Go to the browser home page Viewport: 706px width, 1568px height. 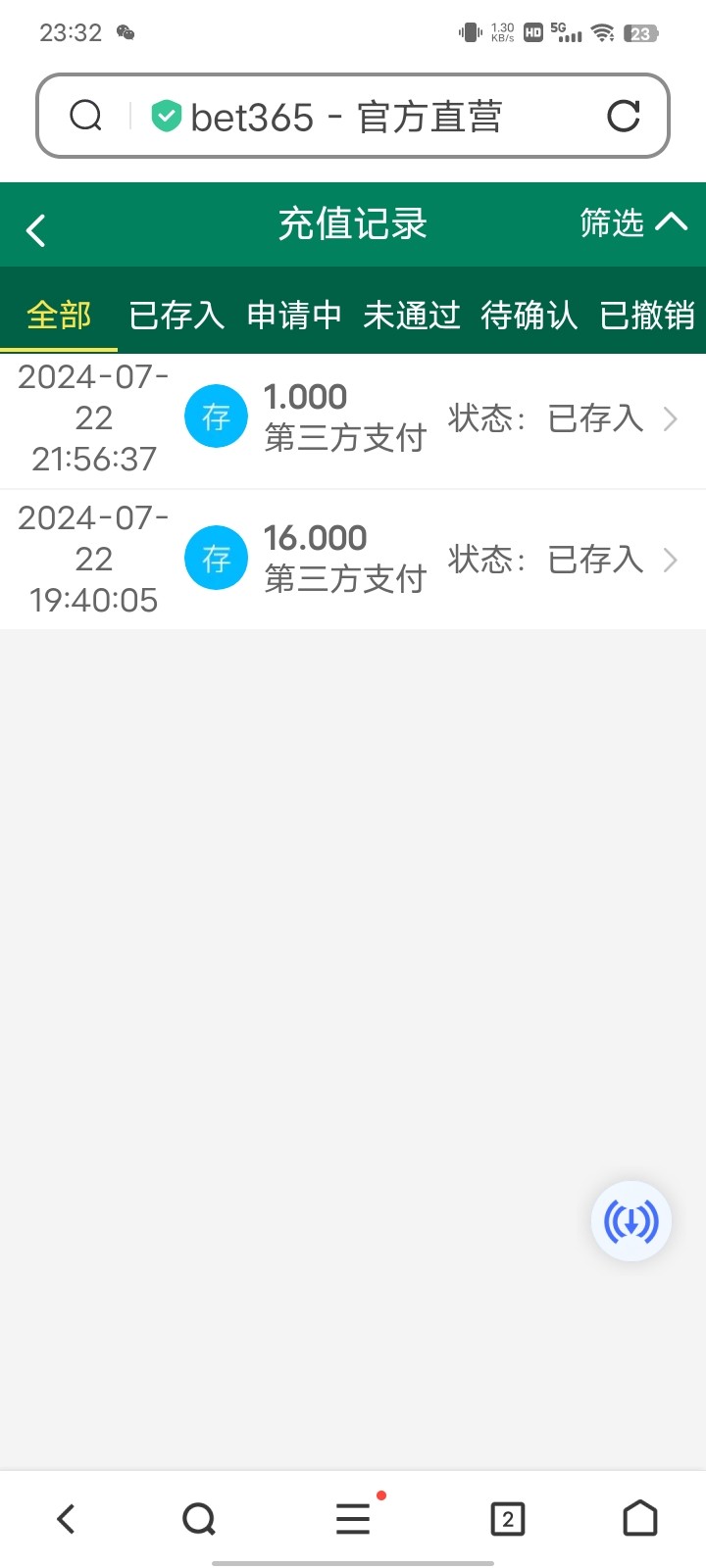coord(640,1519)
